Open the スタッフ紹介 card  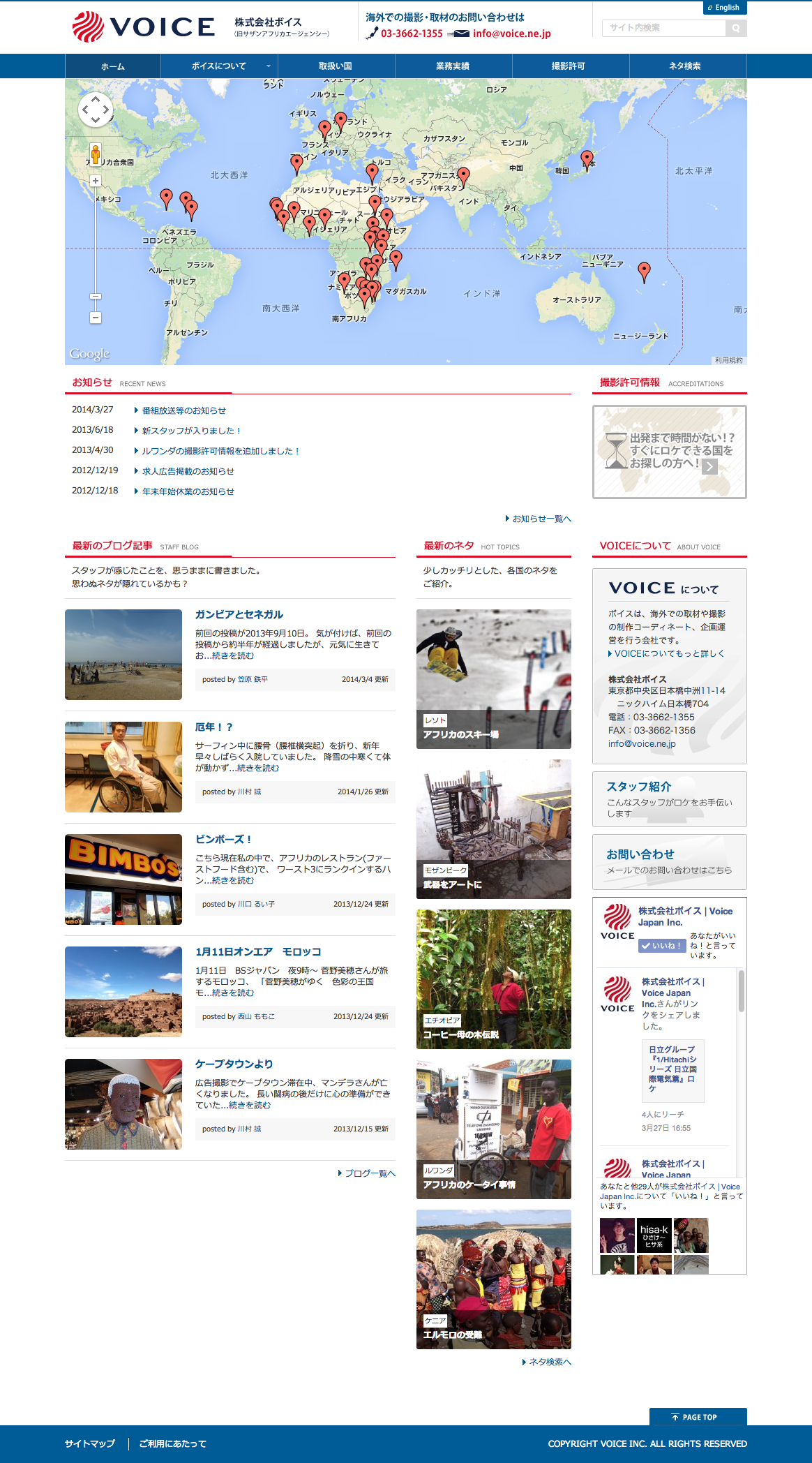pos(670,799)
